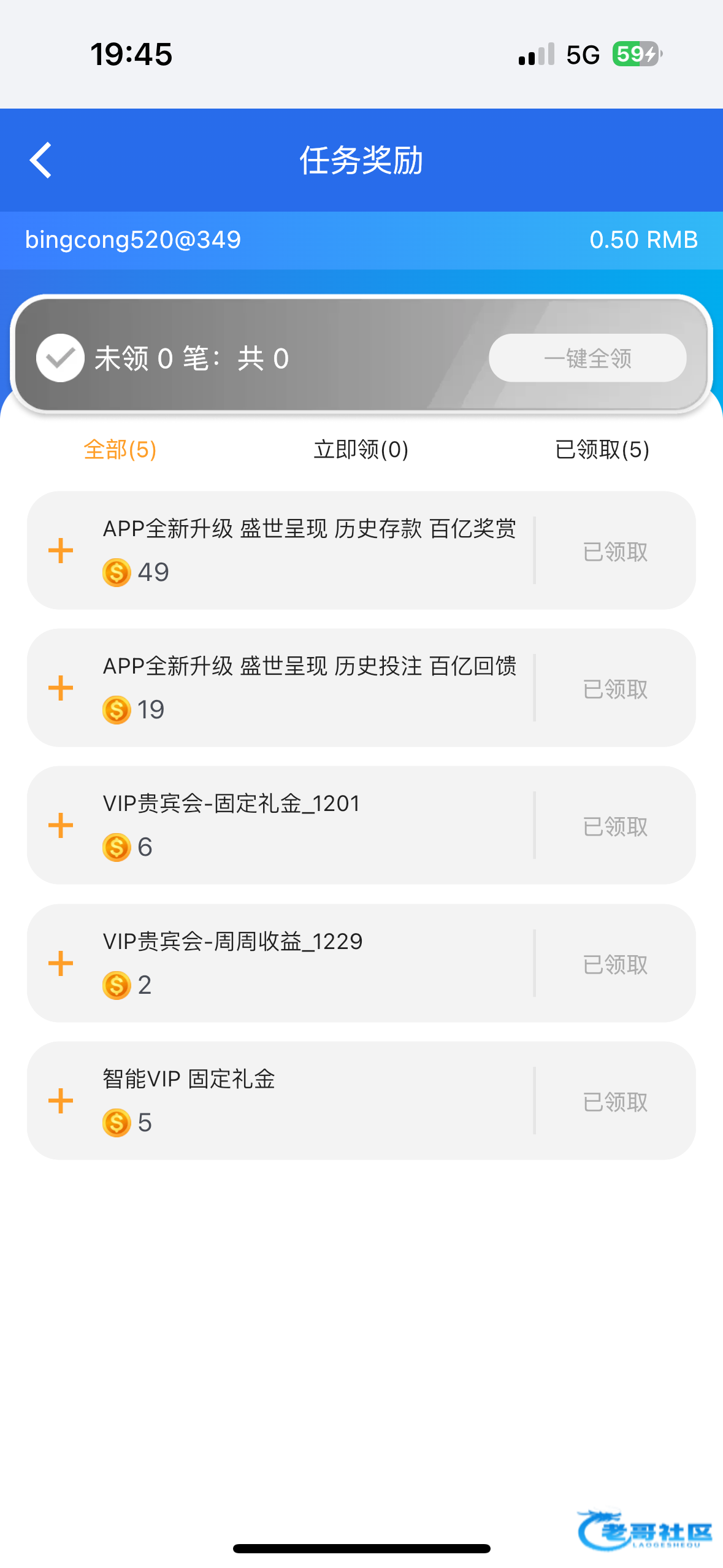This screenshot has width=723, height=1568.
Task: Tap 已领取 on the 固定礼金_1201 row
Action: 615,826
